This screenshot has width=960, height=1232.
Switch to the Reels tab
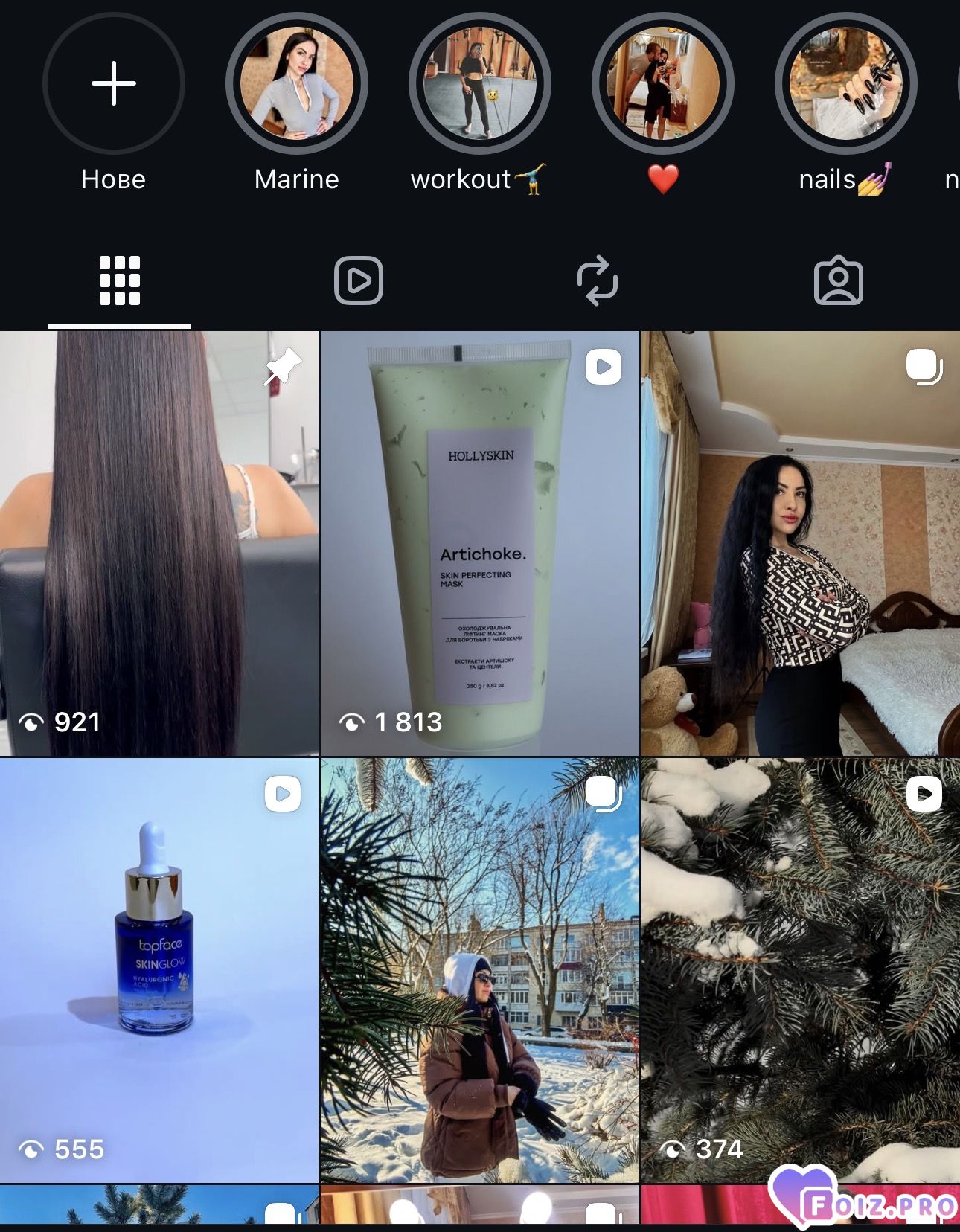[x=359, y=280]
